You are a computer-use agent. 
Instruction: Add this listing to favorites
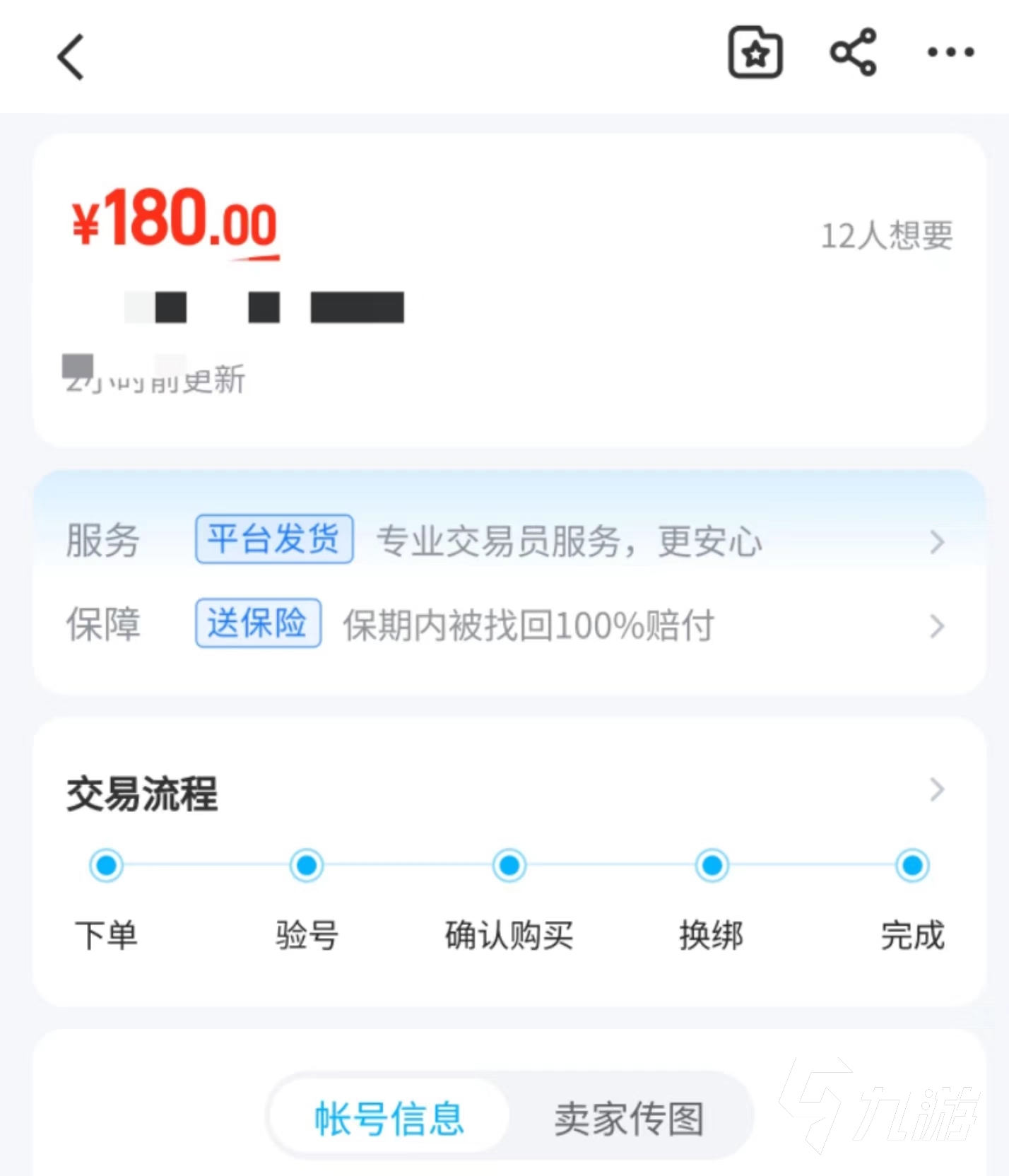755,52
